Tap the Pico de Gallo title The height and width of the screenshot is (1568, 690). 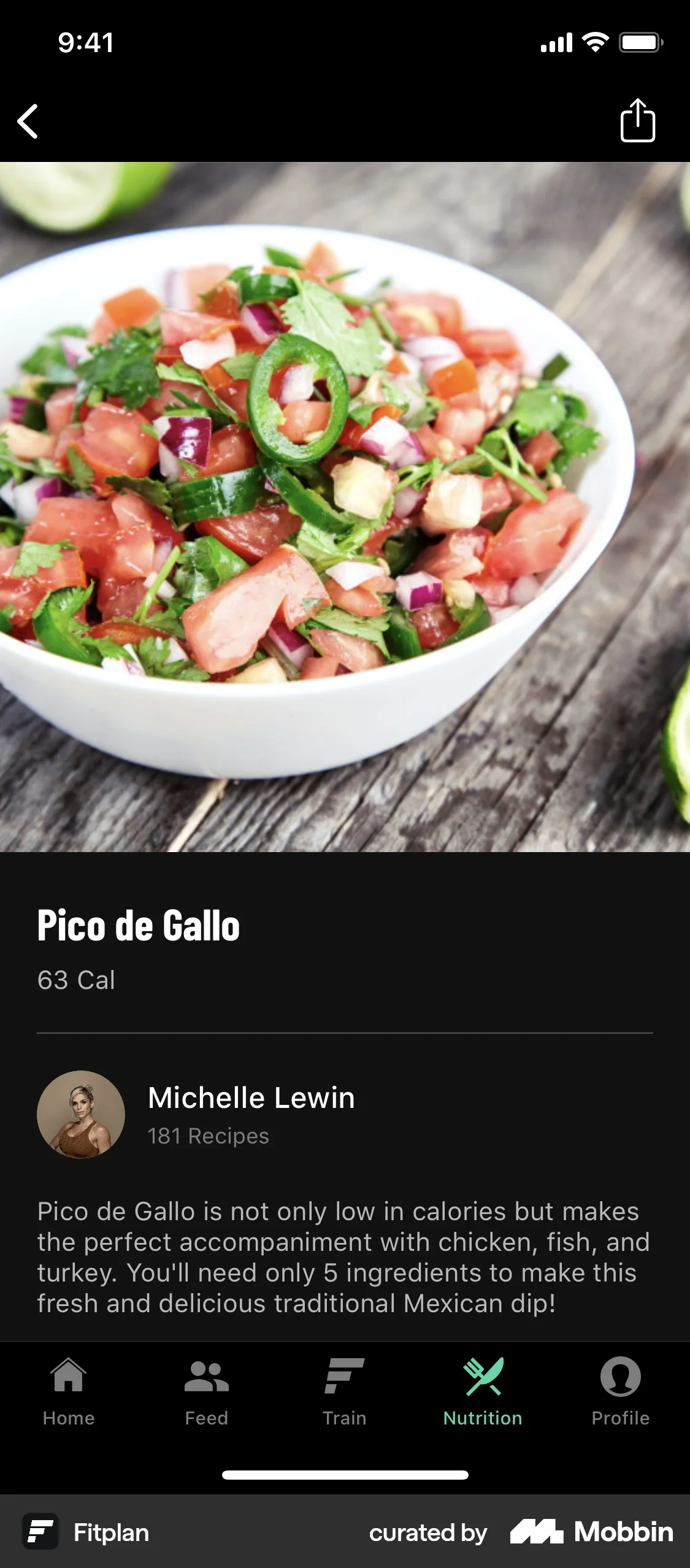[139, 928]
